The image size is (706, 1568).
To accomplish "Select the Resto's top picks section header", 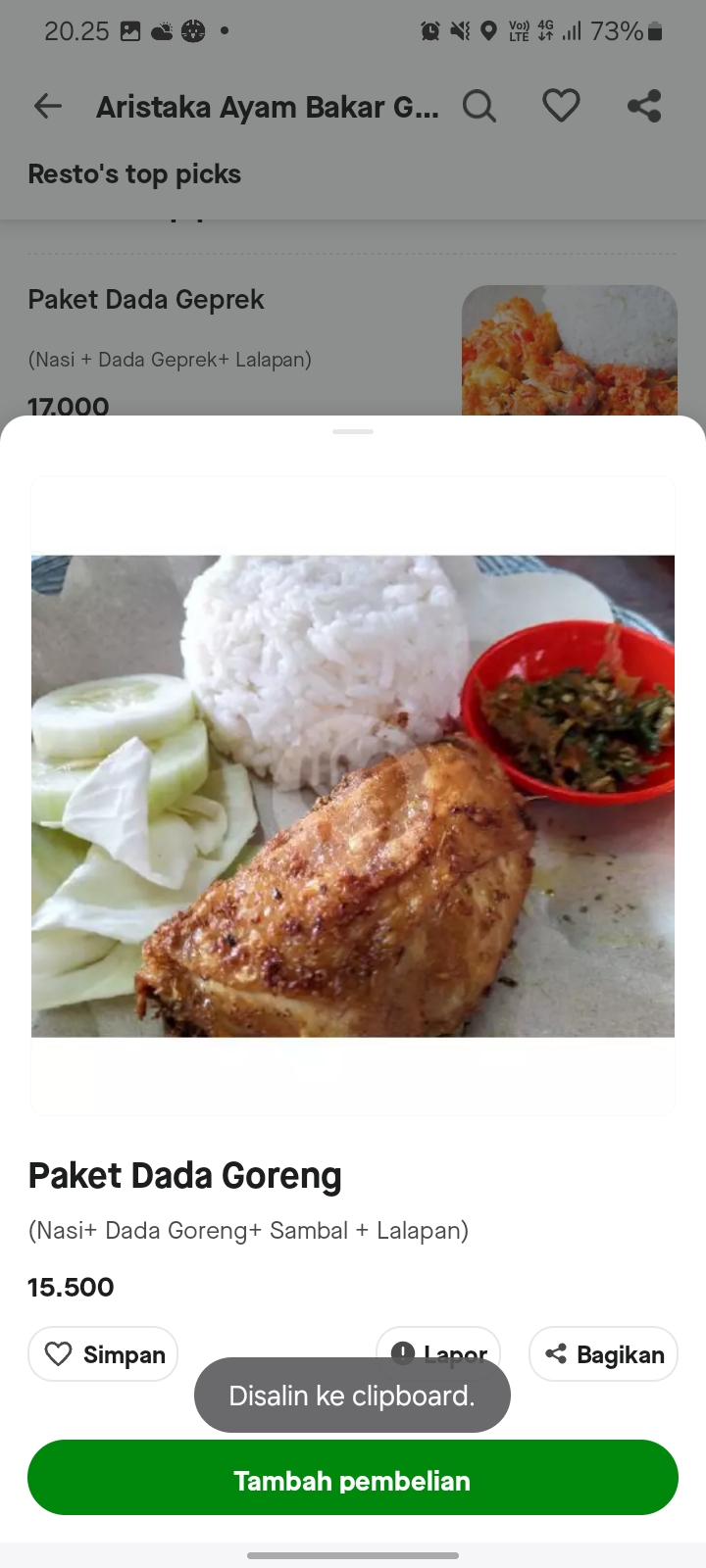I will pos(134,173).
